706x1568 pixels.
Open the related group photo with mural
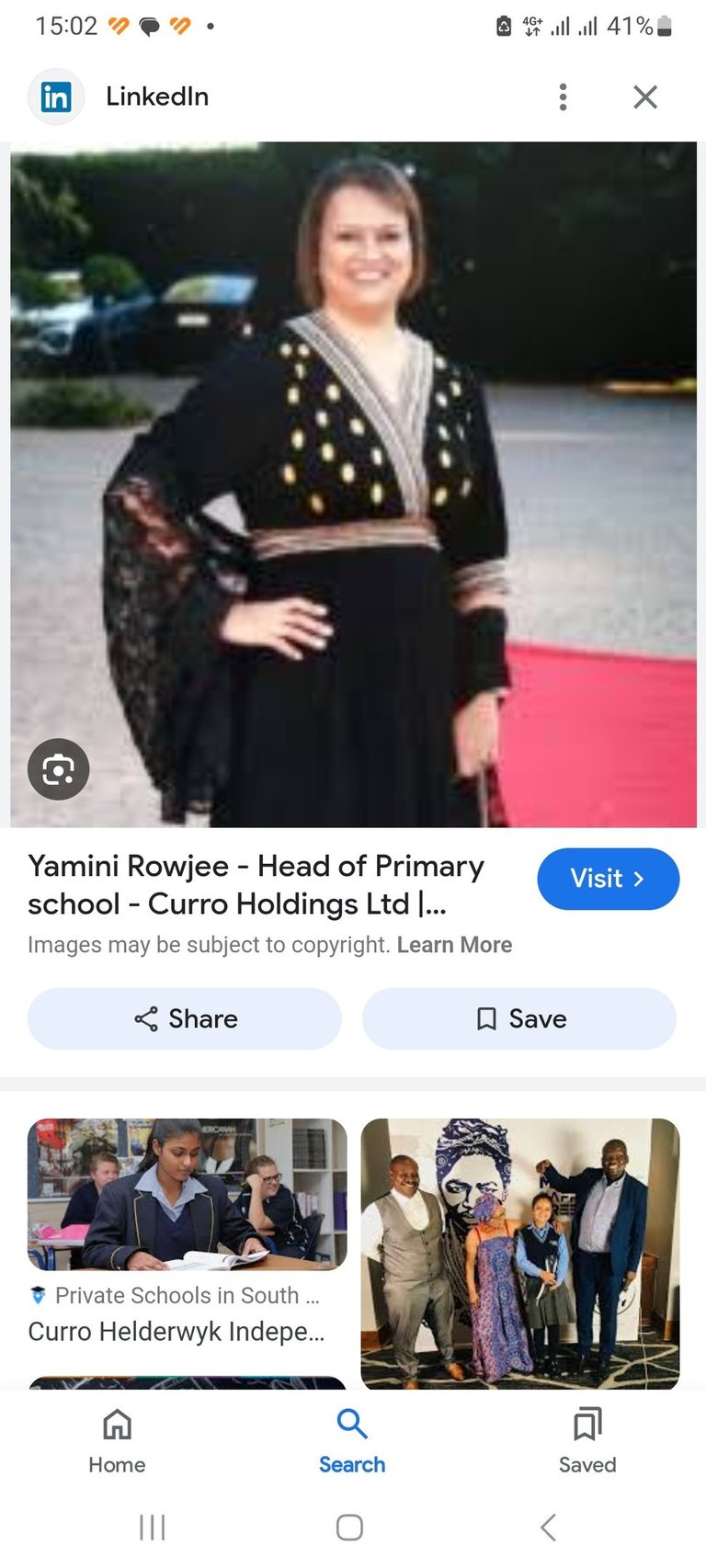pos(520,1252)
